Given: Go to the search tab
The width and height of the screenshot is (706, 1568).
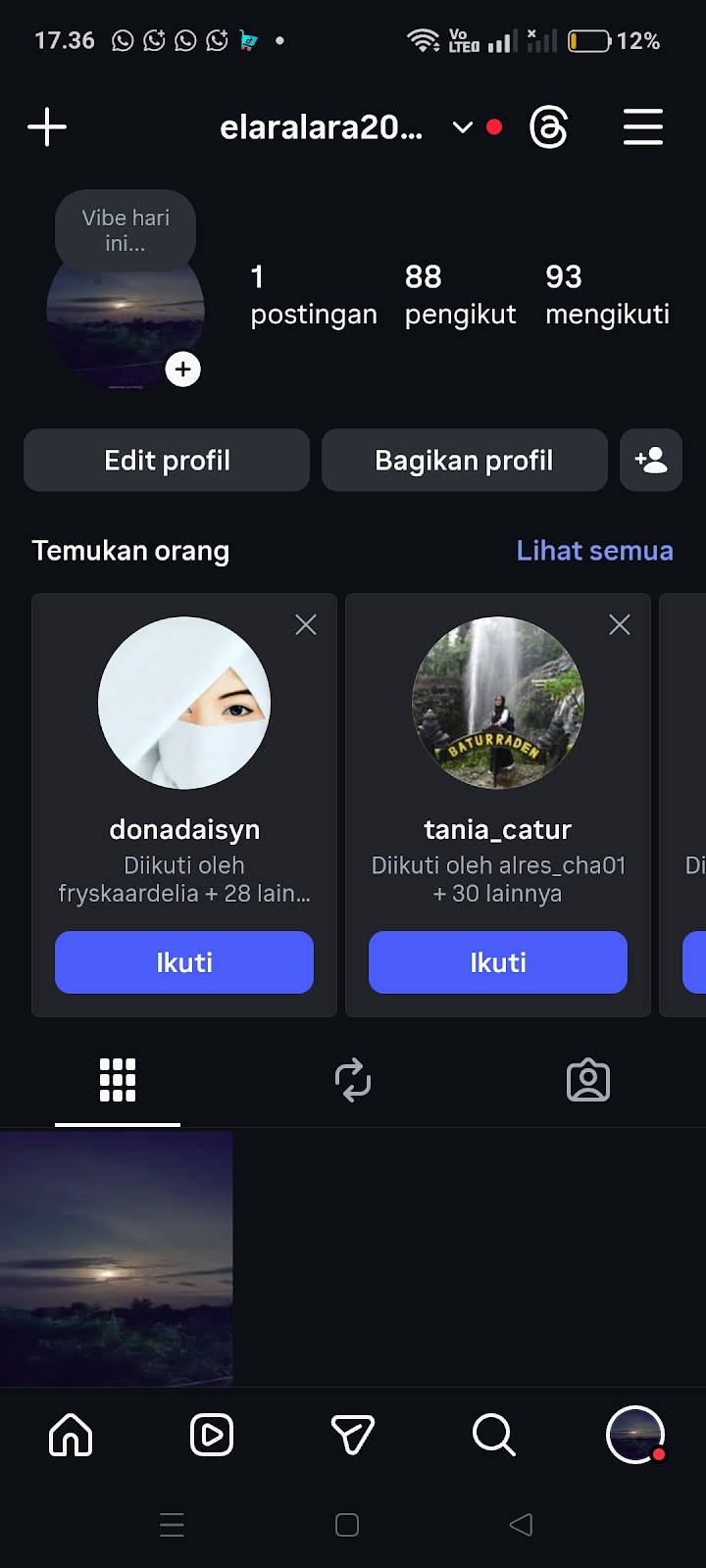Looking at the screenshot, I should [493, 1436].
